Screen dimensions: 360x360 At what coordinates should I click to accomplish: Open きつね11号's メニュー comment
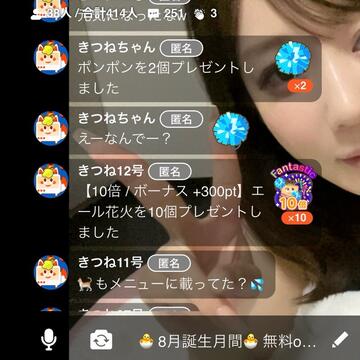tap(172, 274)
